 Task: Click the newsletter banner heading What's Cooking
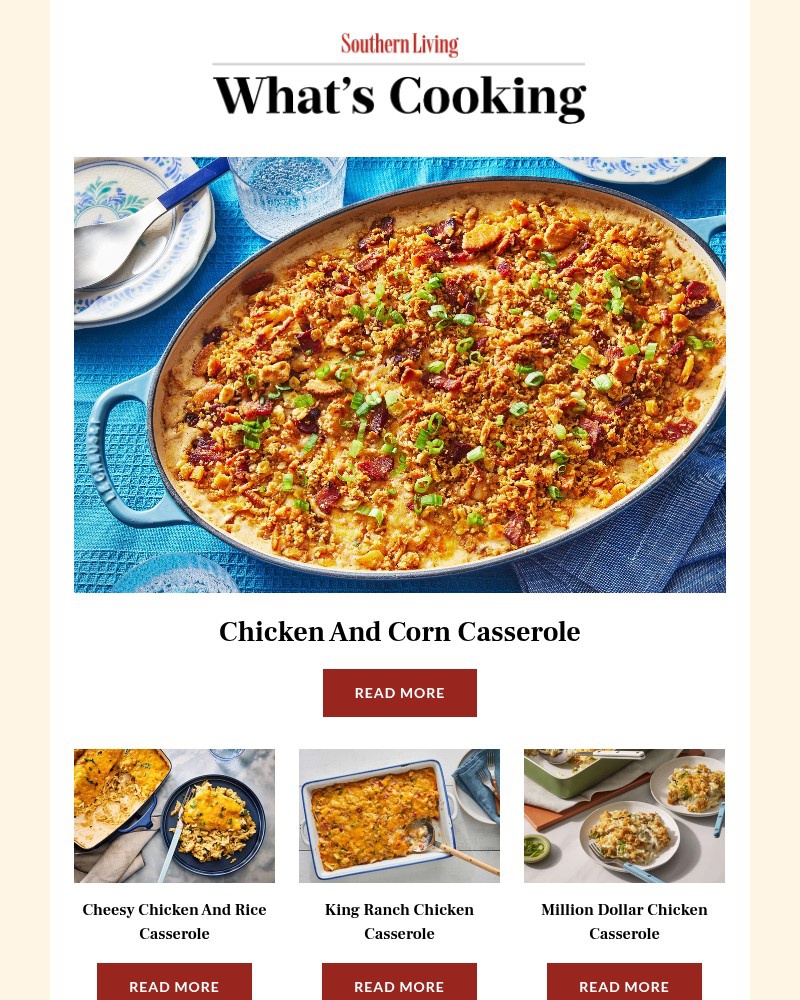(x=400, y=96)
